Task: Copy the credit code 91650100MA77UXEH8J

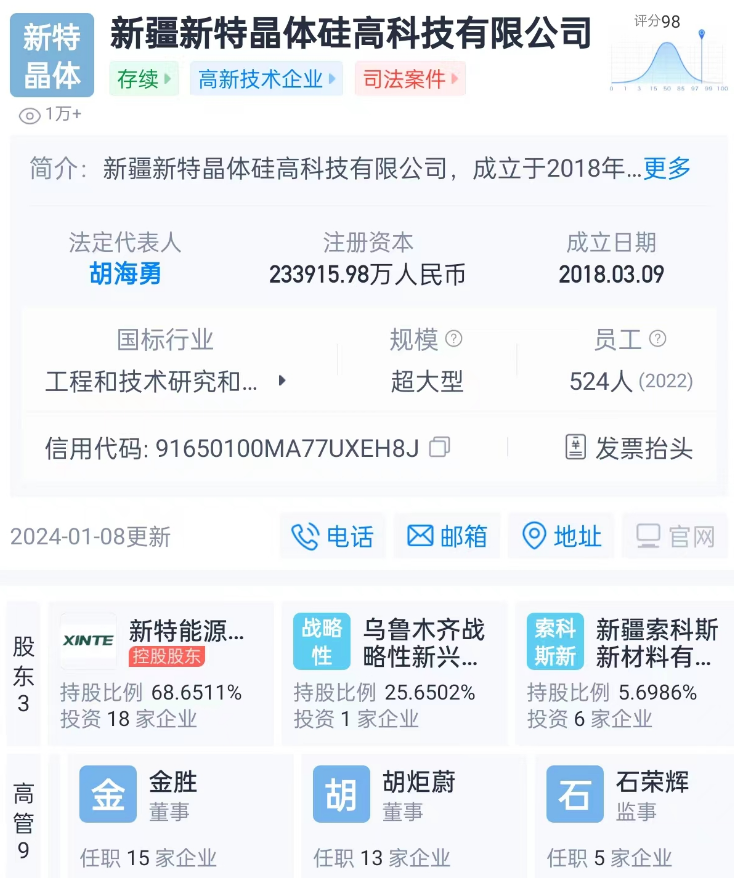Action: pyautogui.click(x=439, y=447)
